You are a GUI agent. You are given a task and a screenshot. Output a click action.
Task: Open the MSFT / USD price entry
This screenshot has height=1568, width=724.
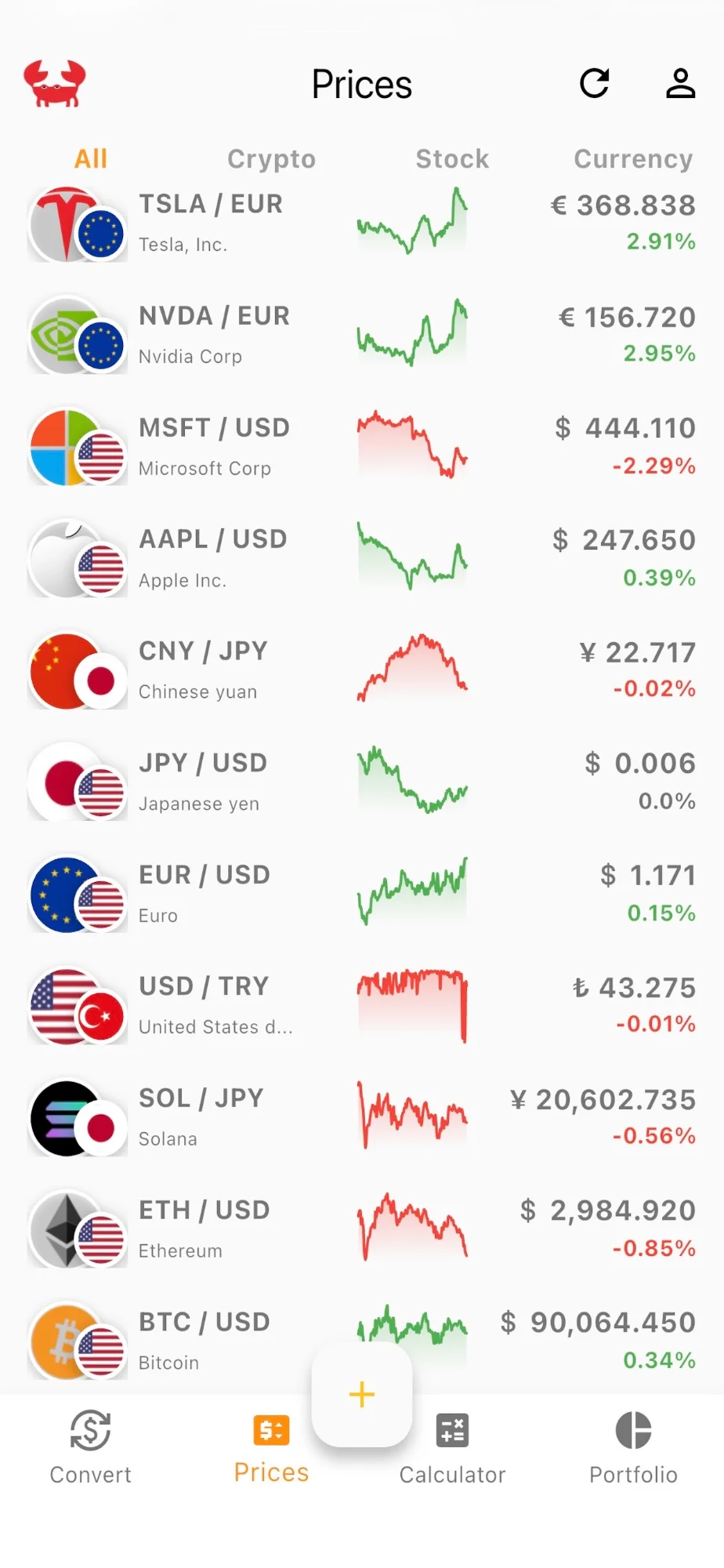(362, 445)
